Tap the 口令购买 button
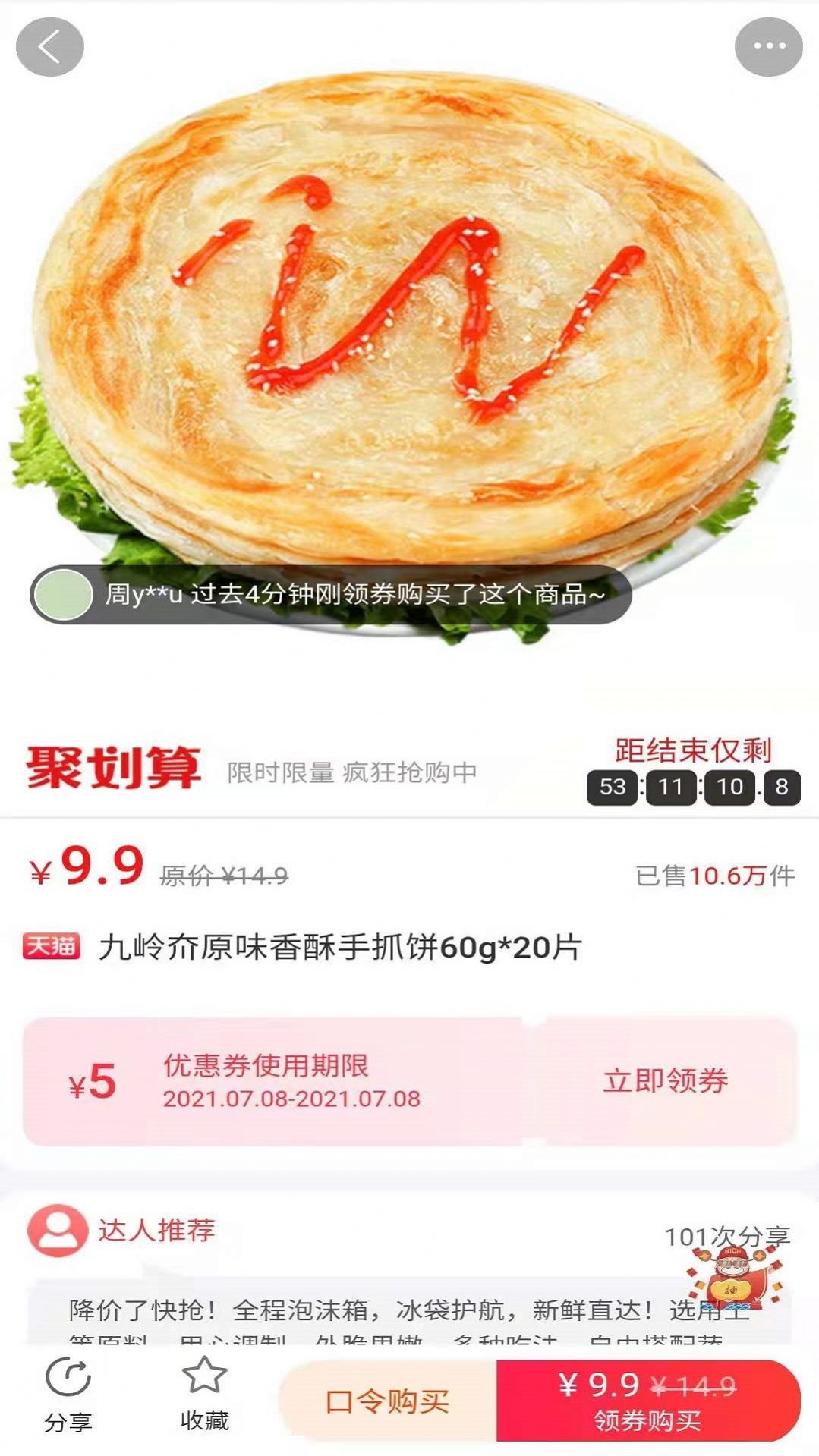819x1456 pixels. coord(387,1401)
